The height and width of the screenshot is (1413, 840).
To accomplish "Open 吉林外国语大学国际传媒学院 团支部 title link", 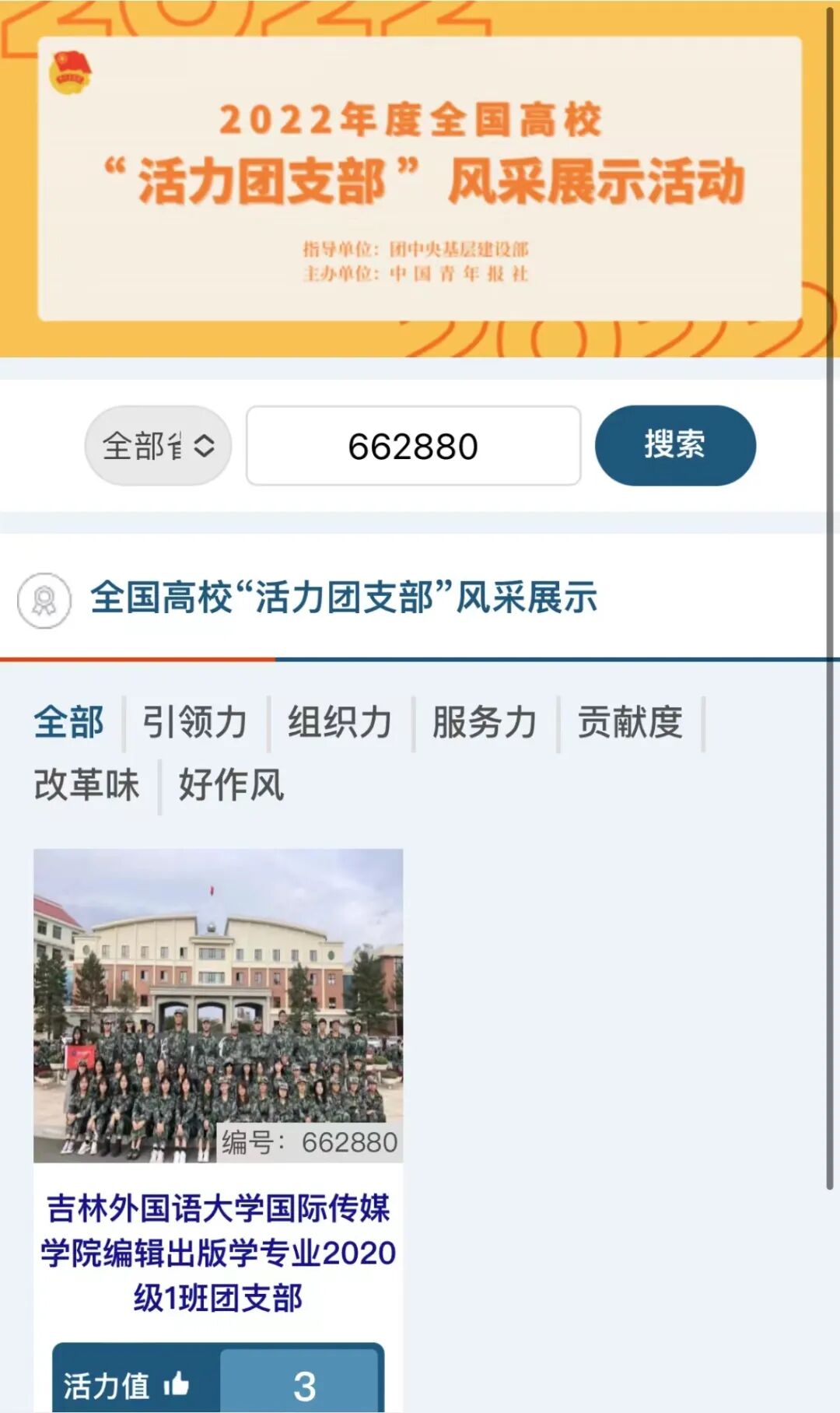I will point(218,1253).
